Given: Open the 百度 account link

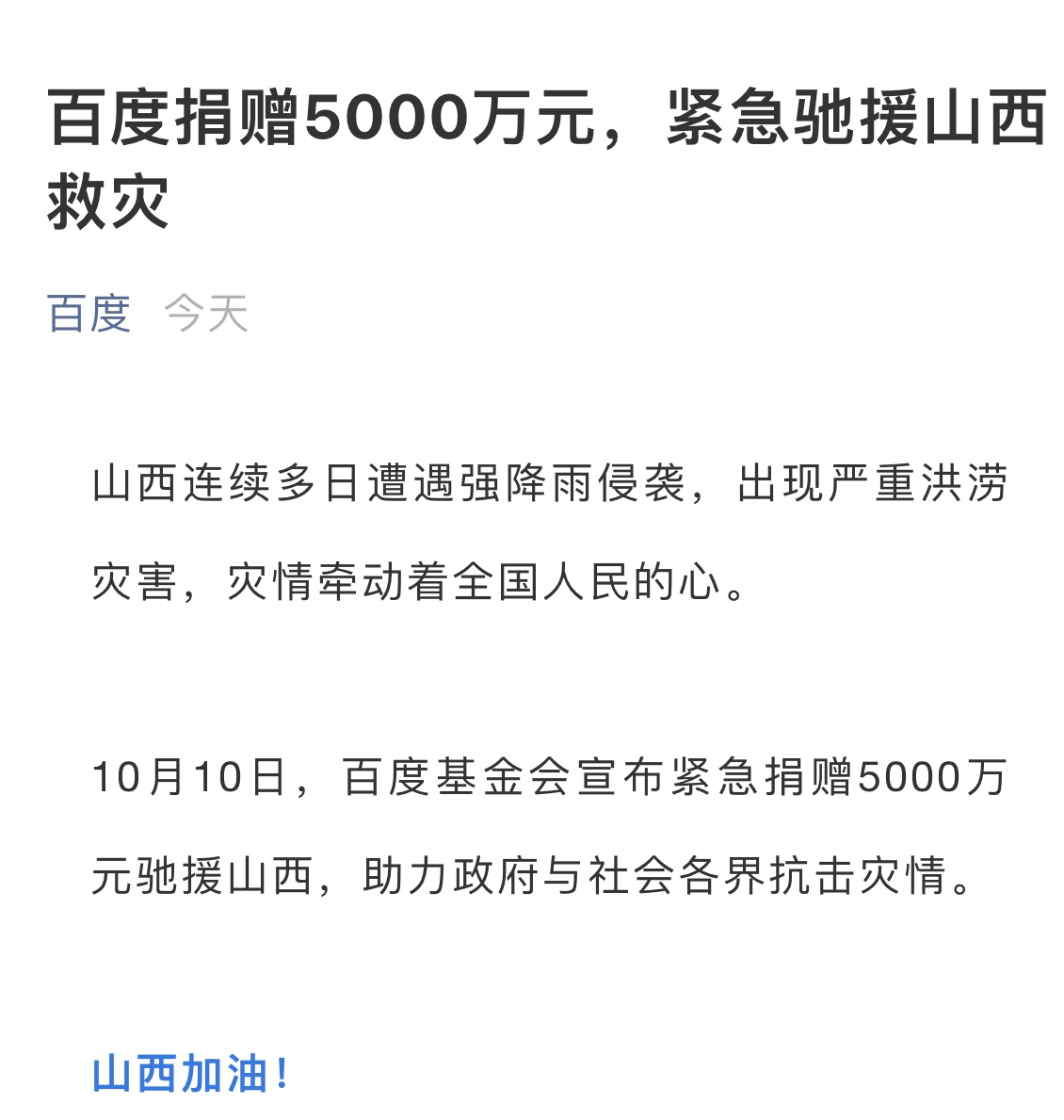Looking at the screenshot, I should point(89,314).
